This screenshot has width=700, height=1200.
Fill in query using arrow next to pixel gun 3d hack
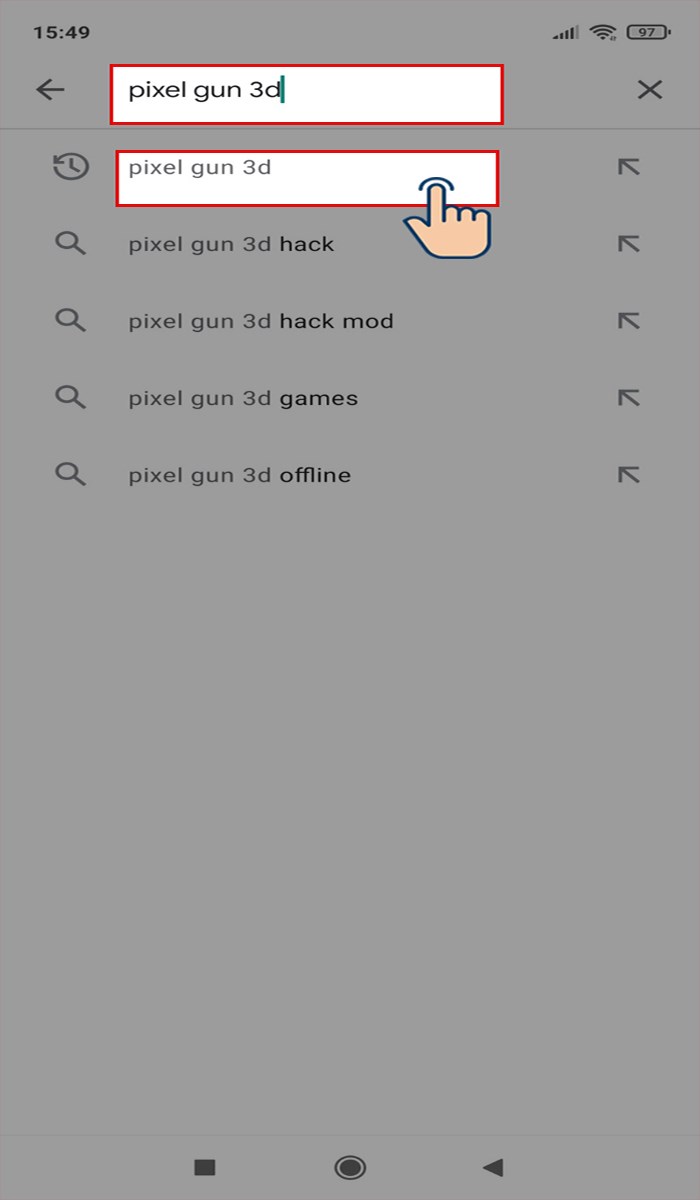pos(628,244)
